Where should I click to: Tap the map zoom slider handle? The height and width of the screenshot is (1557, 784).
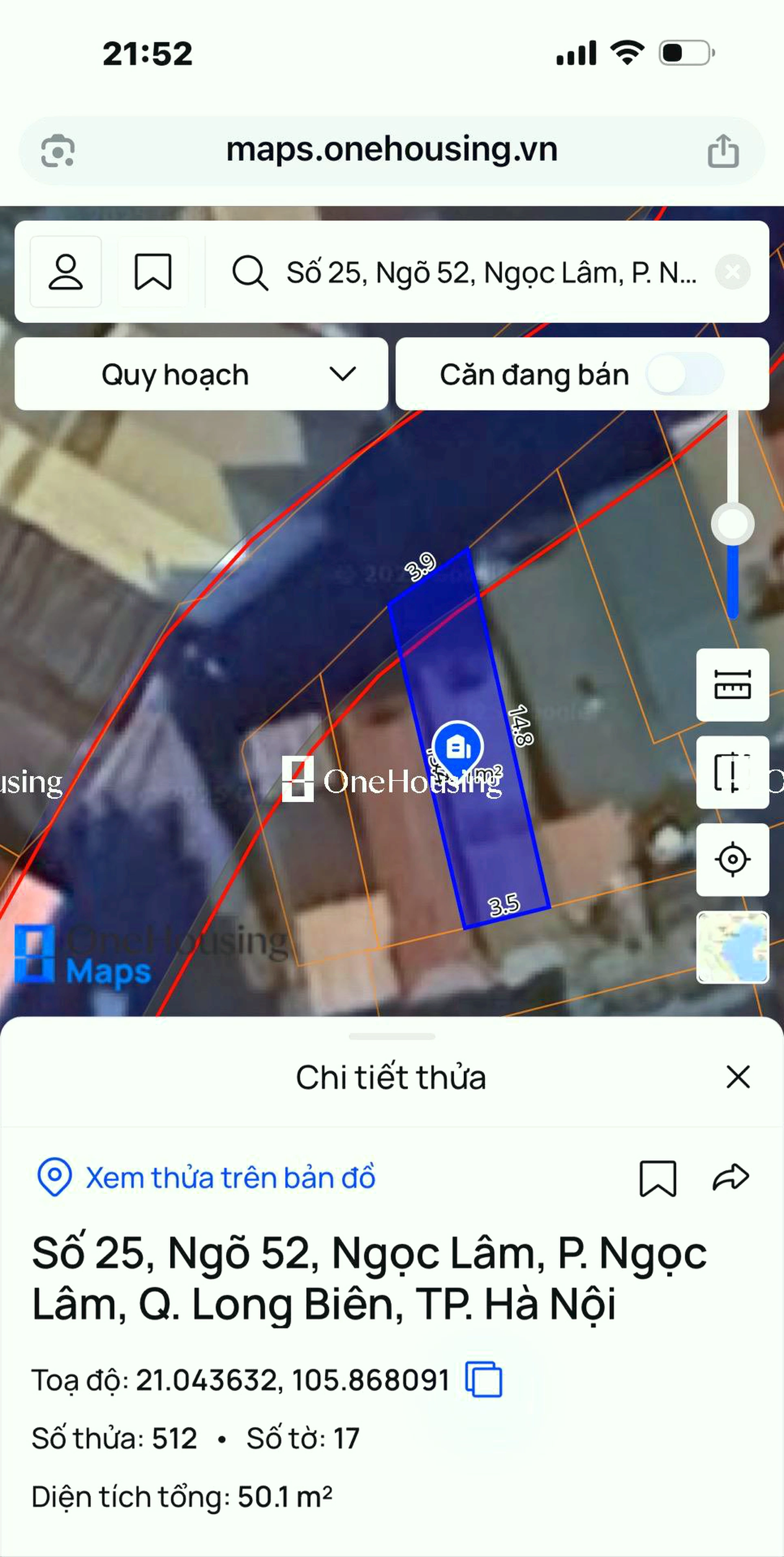point(732,523)
